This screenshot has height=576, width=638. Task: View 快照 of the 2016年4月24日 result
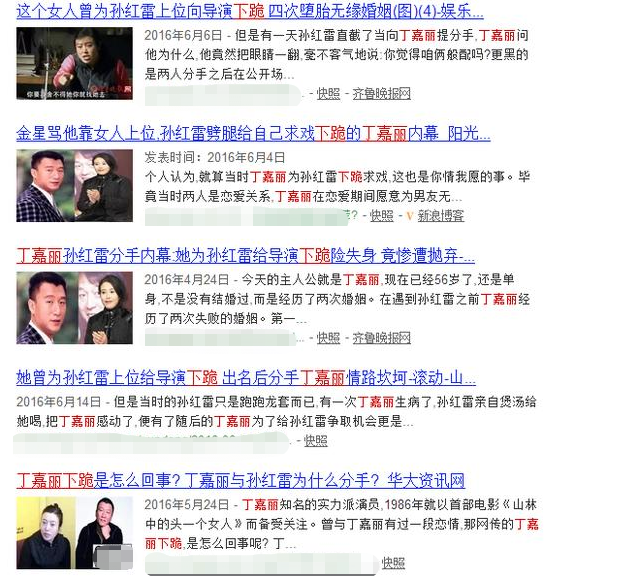tap(329, 338)
